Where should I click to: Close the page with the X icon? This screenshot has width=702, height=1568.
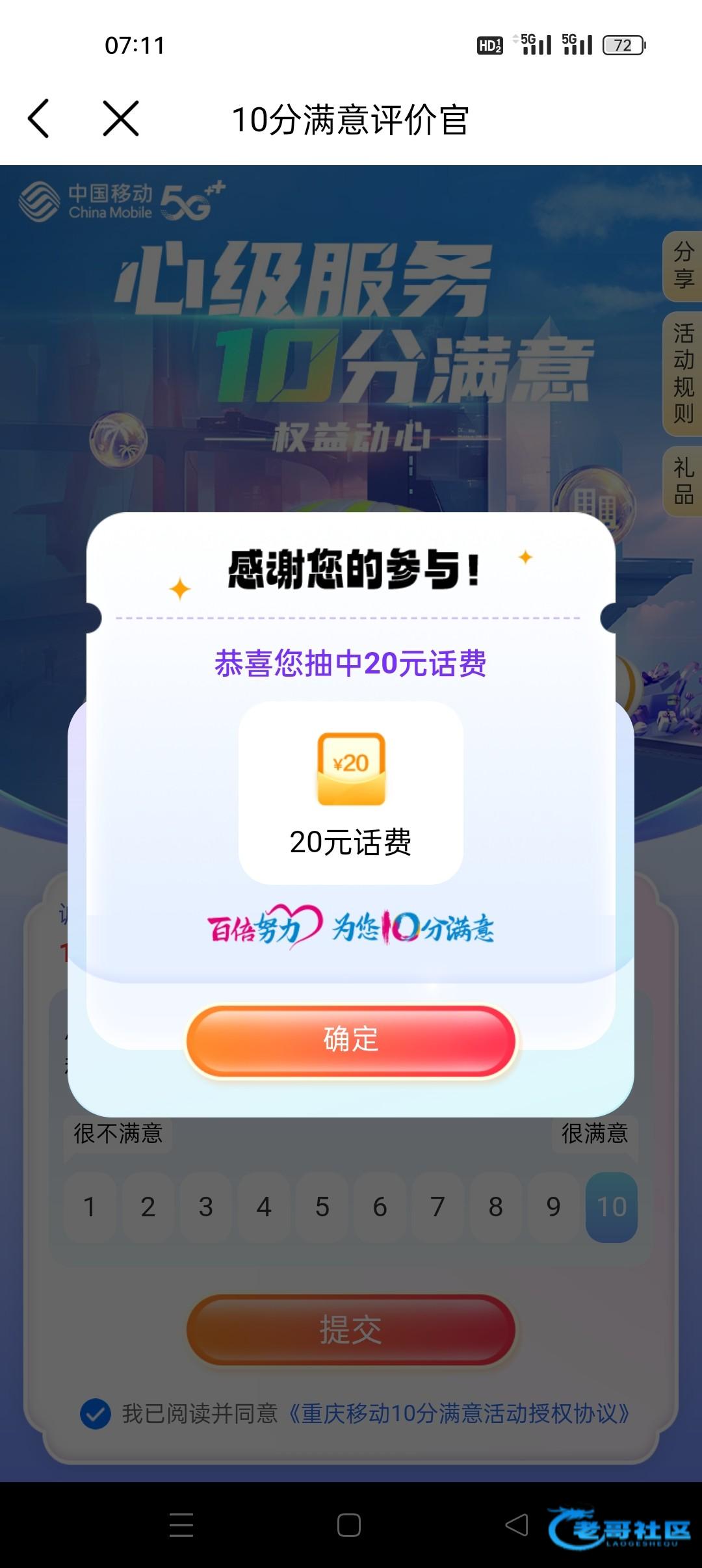coord(121,119)
